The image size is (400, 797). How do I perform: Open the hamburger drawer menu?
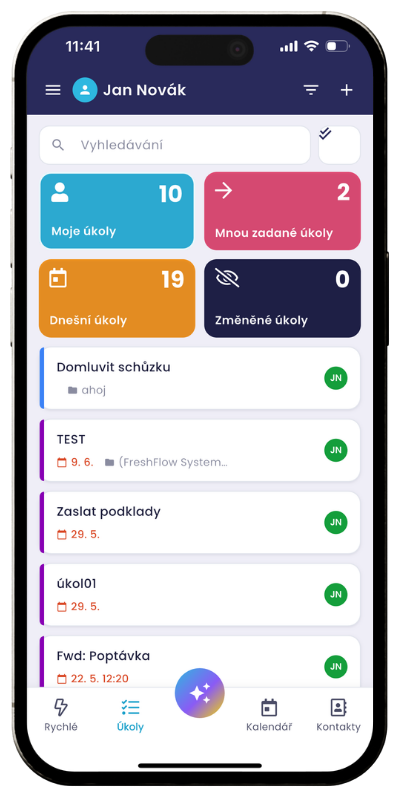point(53,90)
